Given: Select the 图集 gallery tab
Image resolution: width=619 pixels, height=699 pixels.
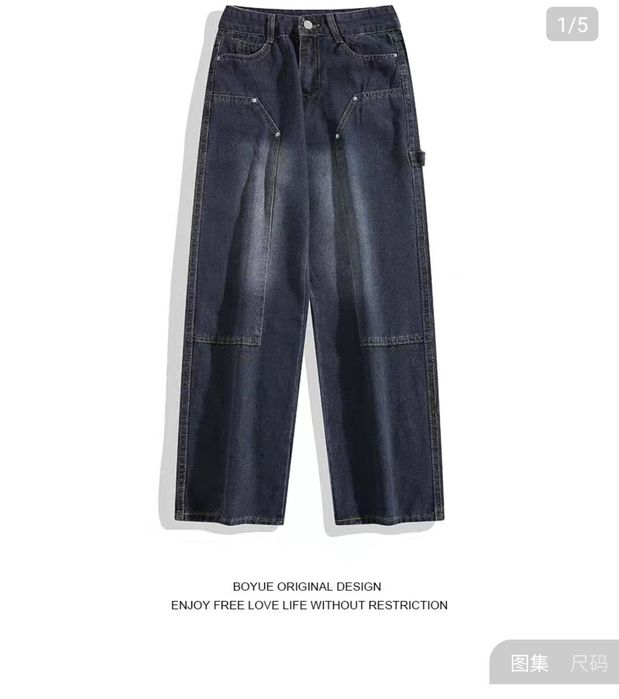Looking at the screenshot, I should pyautogui.click(x=529, y=663).
